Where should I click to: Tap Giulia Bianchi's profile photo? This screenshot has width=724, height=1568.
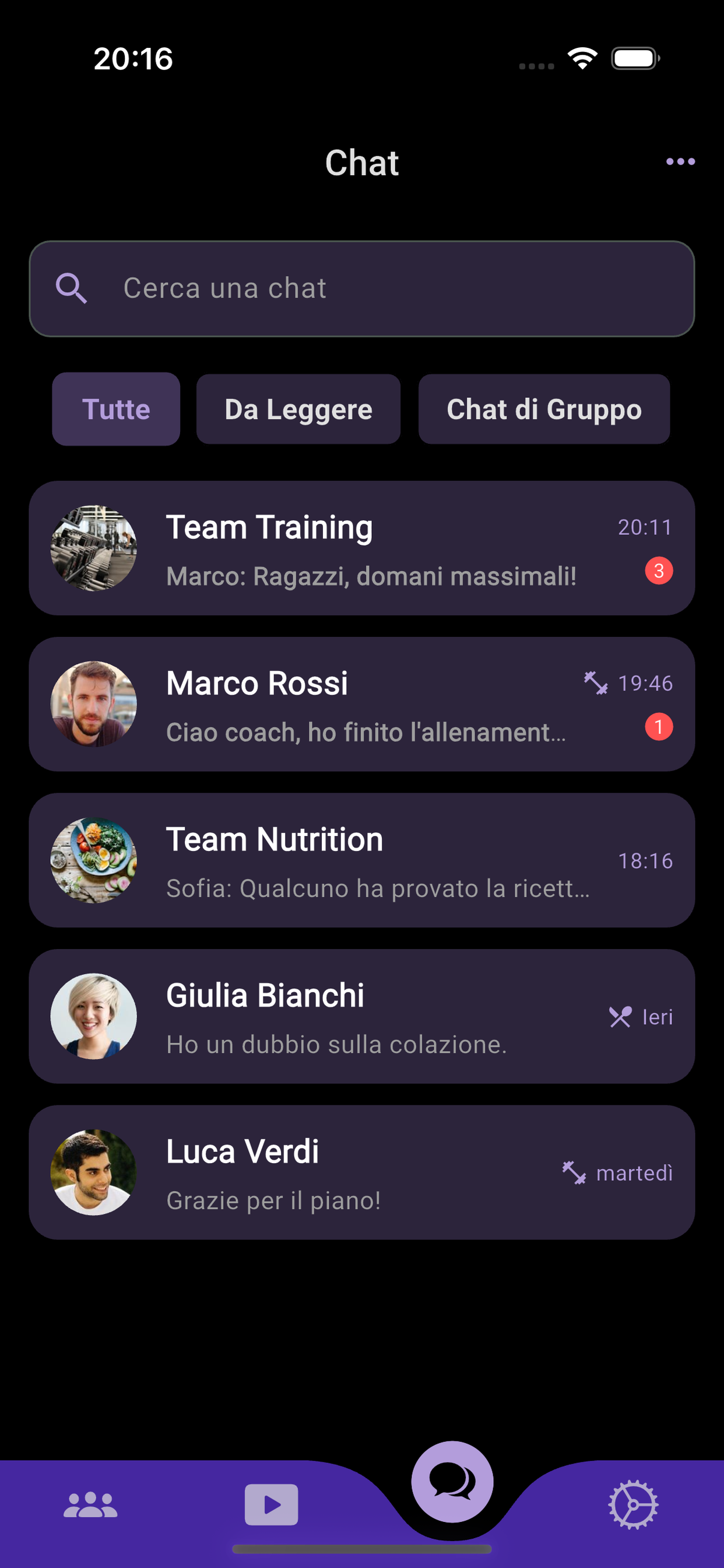pos(93,1017)
